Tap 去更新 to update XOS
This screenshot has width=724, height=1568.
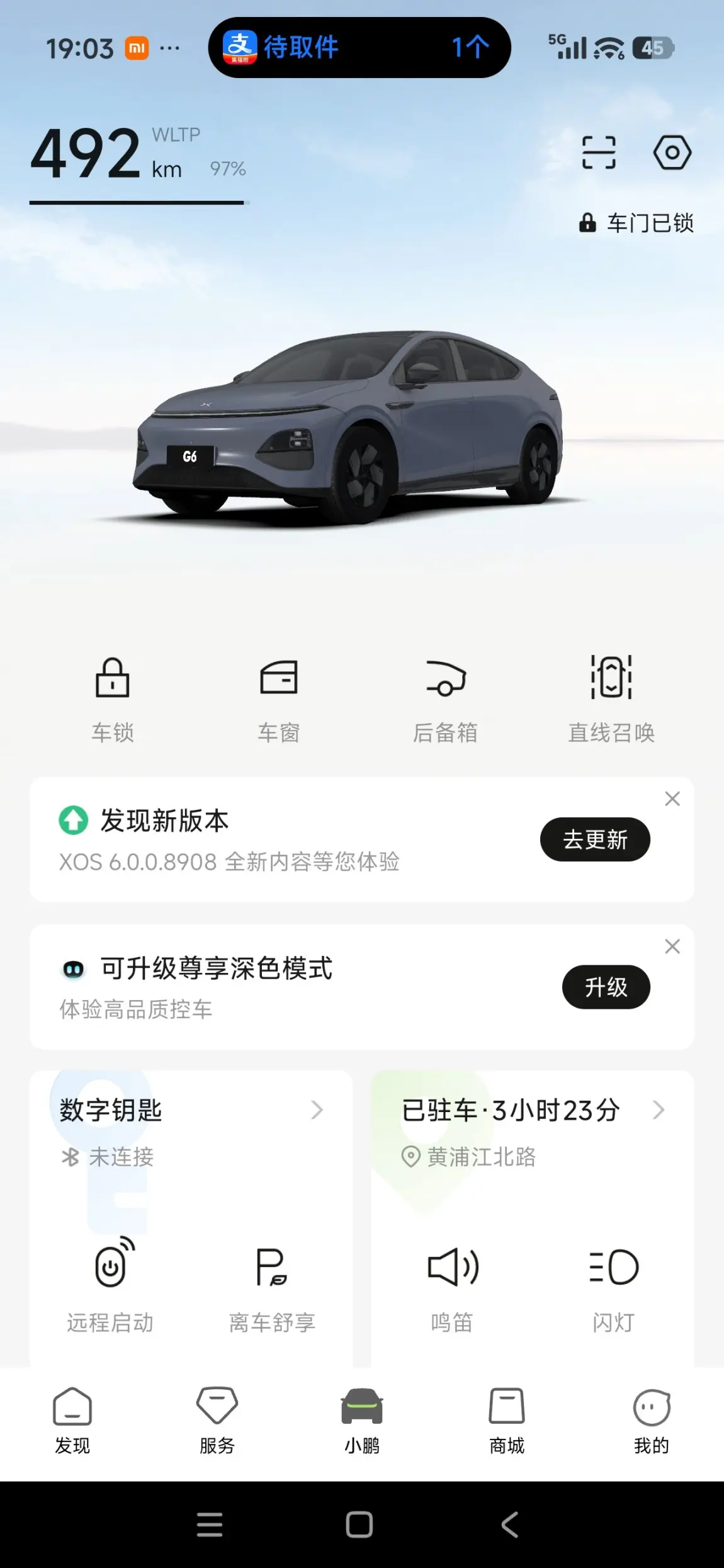(x=595, y=839)
